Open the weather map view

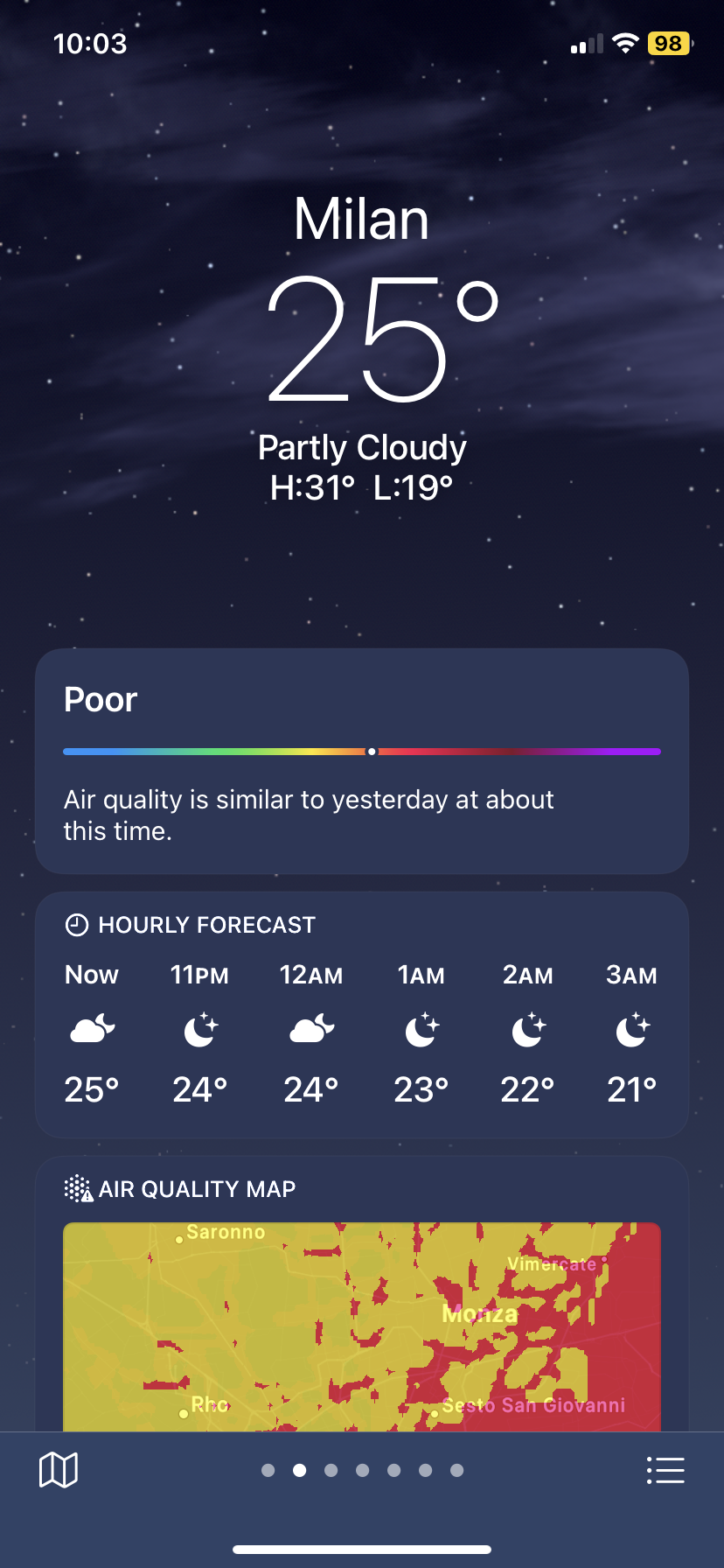[59, 1470]
